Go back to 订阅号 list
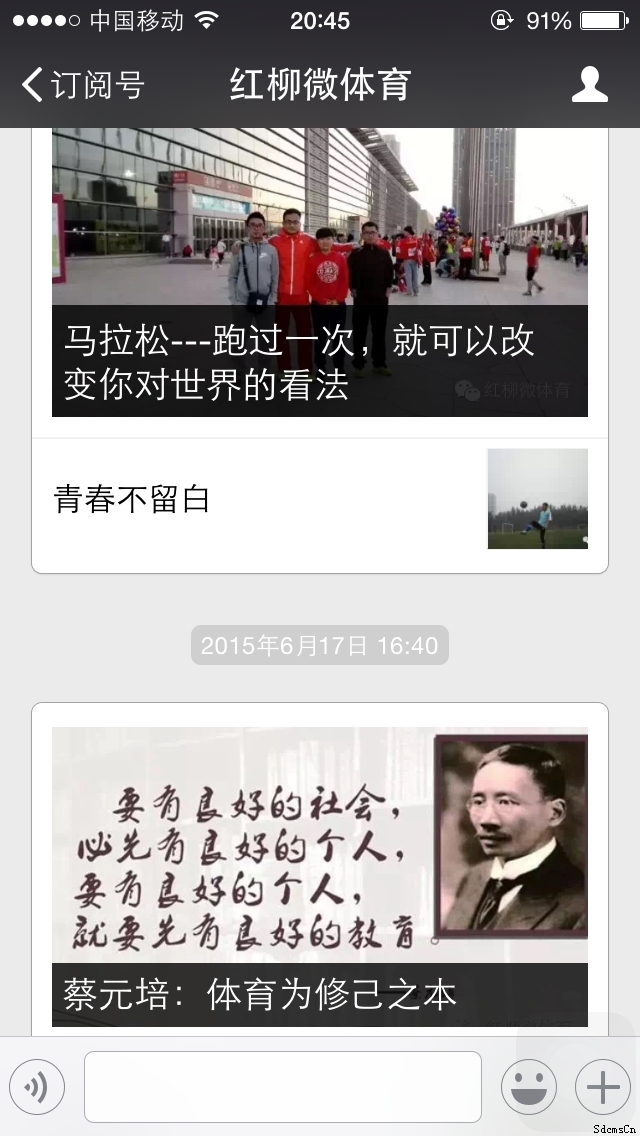640x1136 pixels. coord(82,85)
